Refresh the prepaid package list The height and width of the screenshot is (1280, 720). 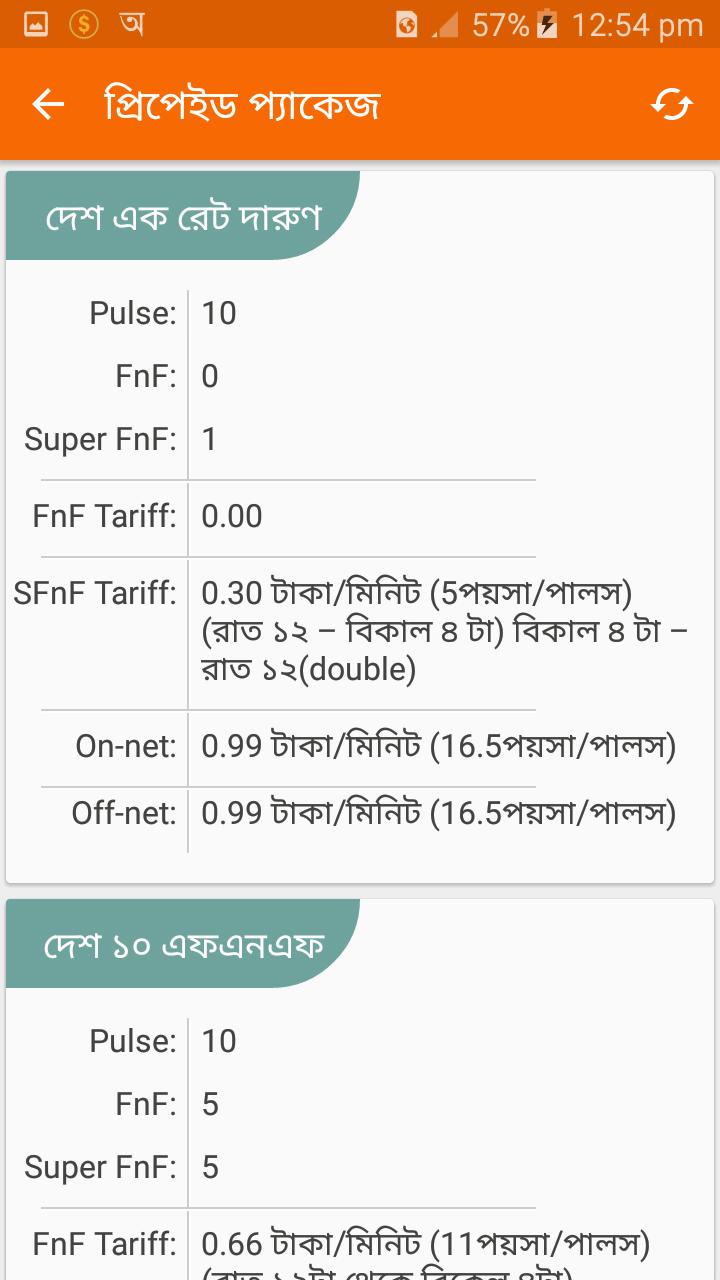point(673,103)
